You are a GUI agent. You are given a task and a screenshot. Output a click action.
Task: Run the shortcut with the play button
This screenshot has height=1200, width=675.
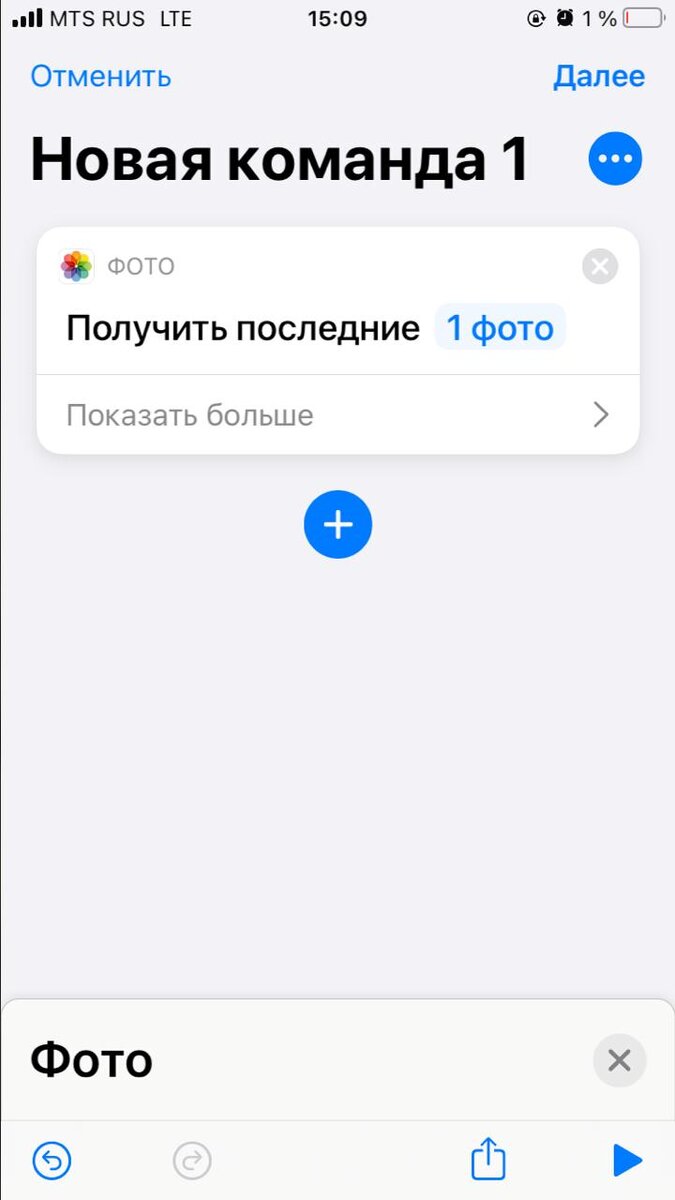coord(627,1161)
